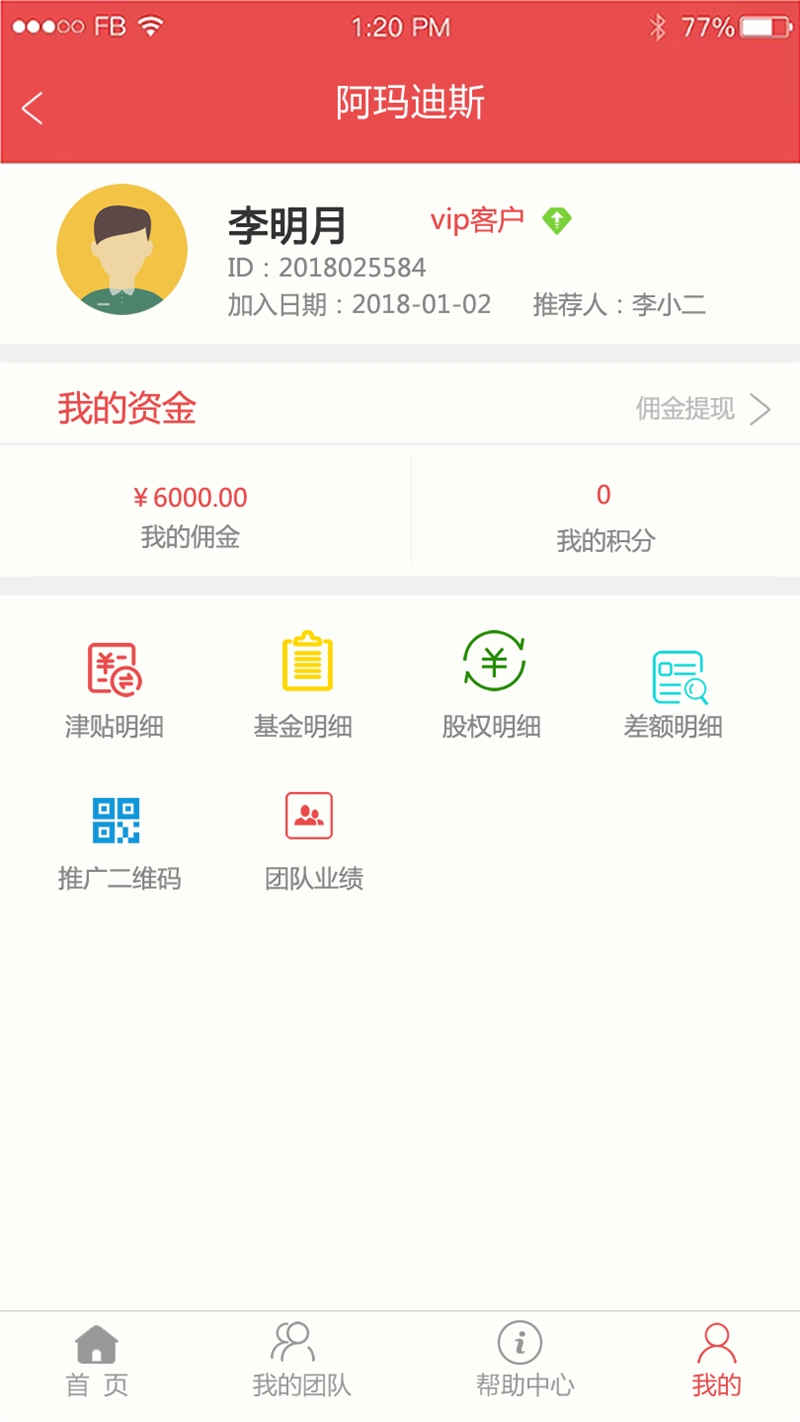Click the profile avatar of 李明月
This screenshot has height=1422, width=800.
click(x=121, y=250)
